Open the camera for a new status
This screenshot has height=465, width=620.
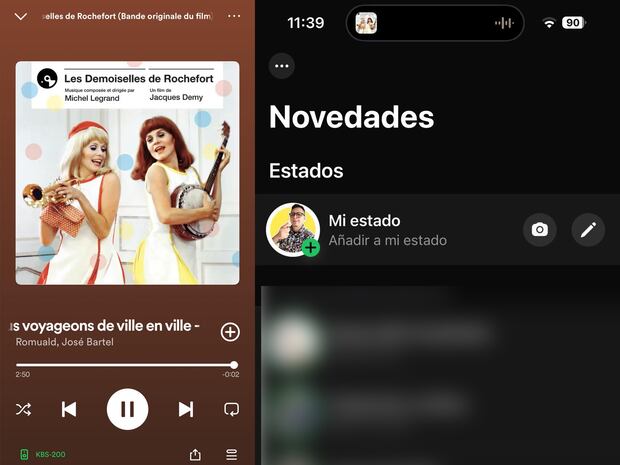(540, 230)
